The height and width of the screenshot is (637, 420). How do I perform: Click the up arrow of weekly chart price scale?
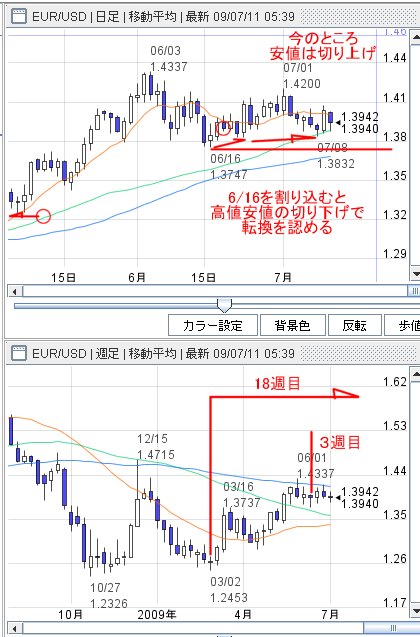416,374
